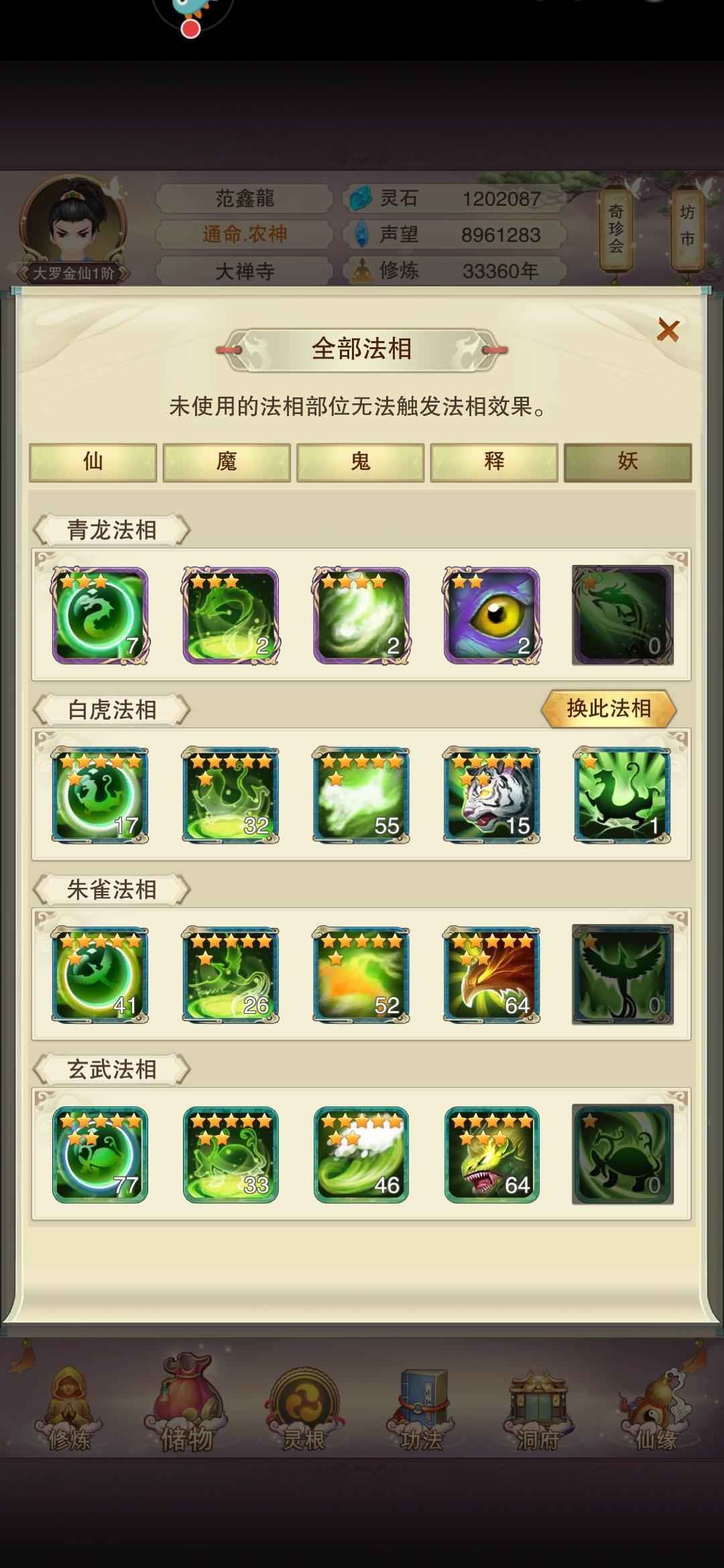Tap the 换此法相 button for 白虎法相

[x=608, y=708]
